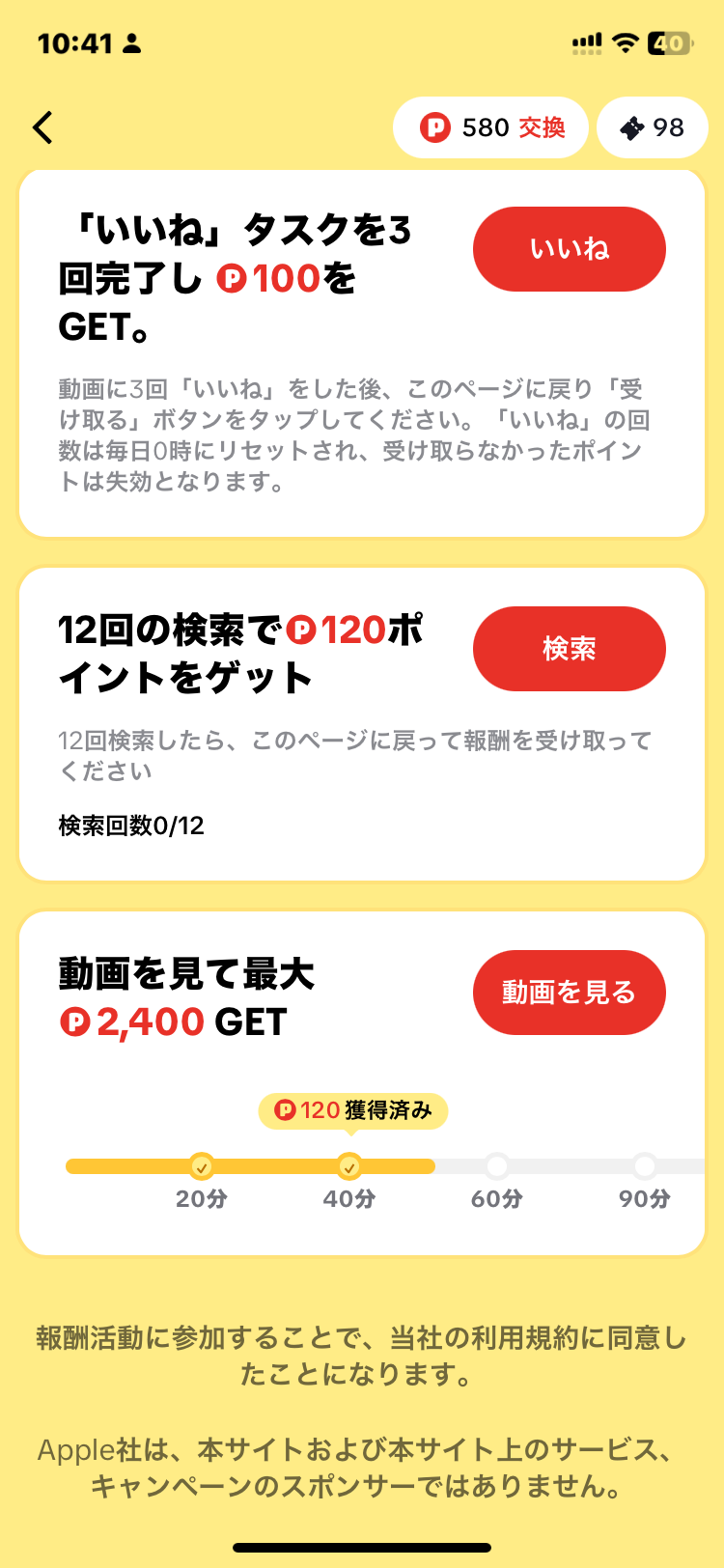Tap the red いいね task button
Screen dimensions: 724x1568
coord(570,249)
